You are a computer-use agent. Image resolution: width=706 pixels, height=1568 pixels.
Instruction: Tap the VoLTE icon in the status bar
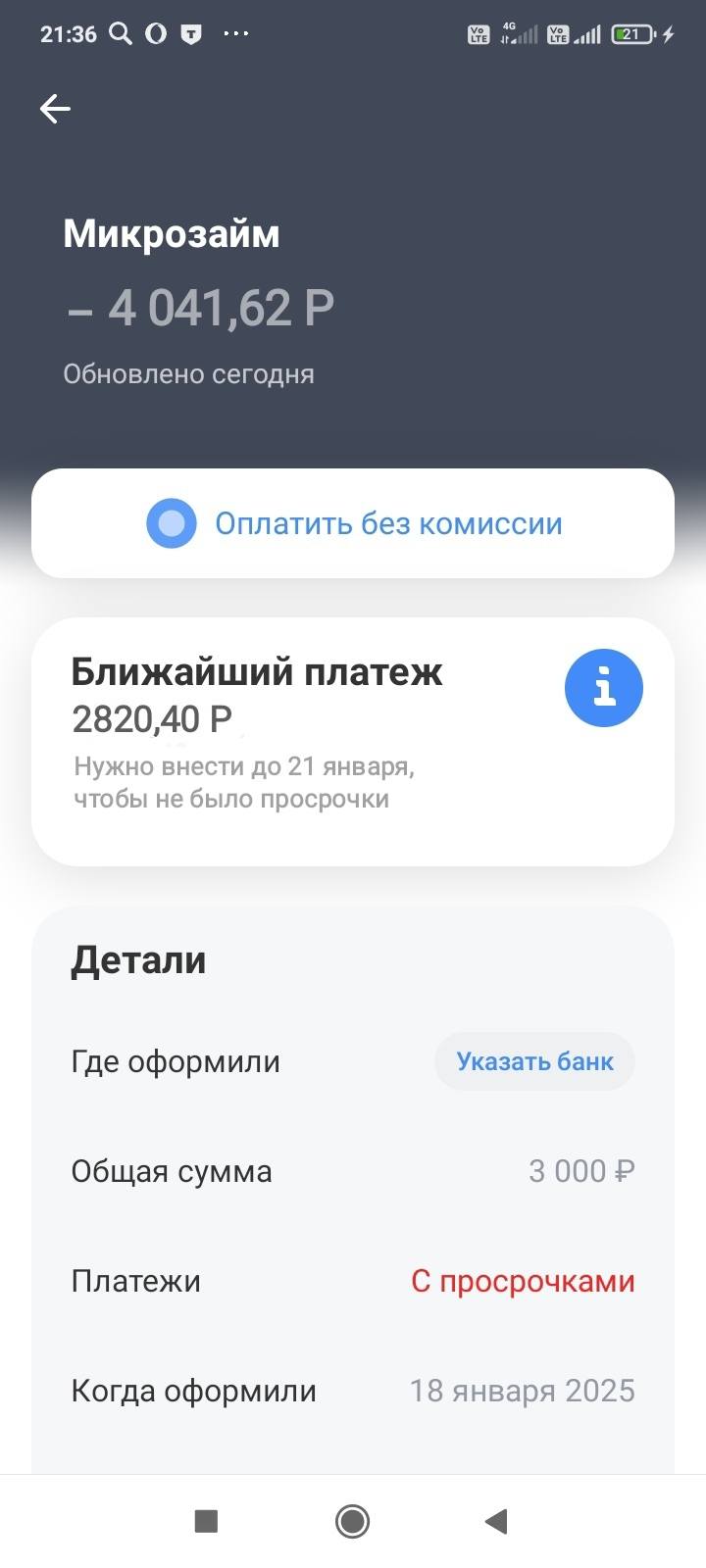pos(478,32)
